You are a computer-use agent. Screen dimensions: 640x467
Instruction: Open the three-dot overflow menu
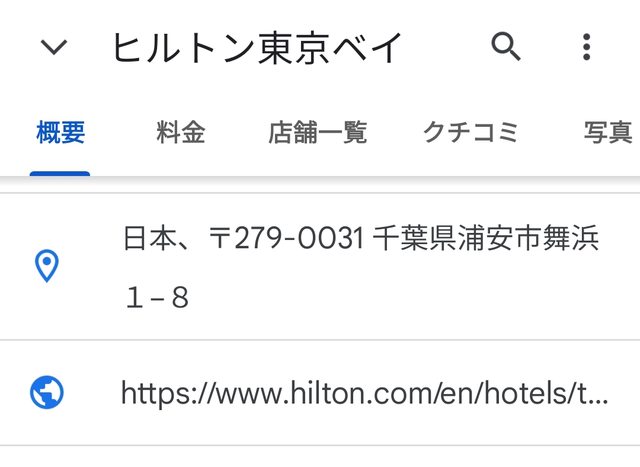click(x=586, y=46)
